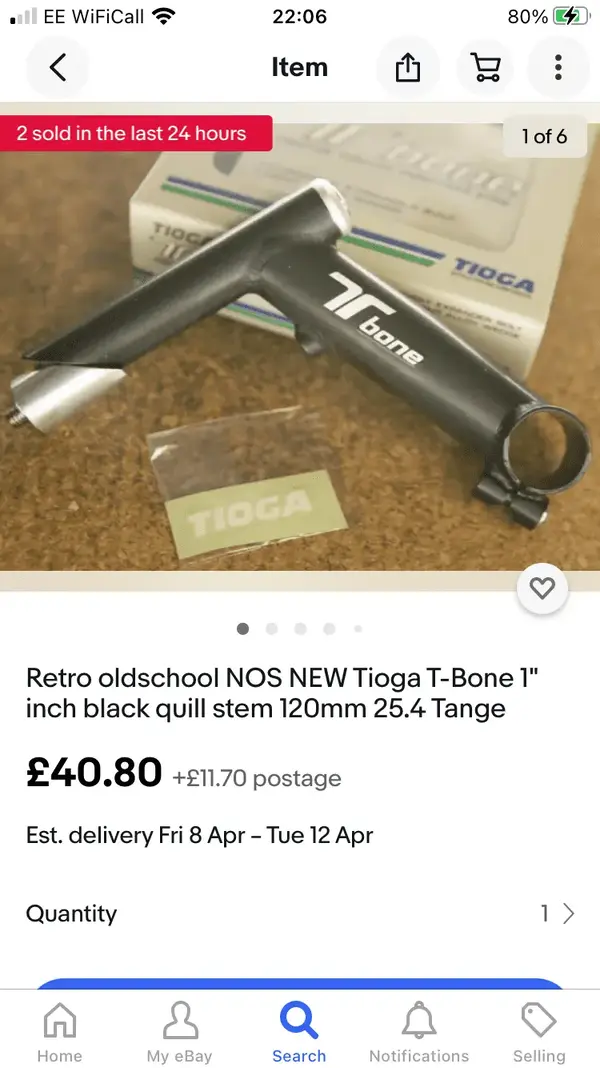This screenshot has width=600, height=1068.
Task: Go back from the item page
Action: tap(58, 67)
